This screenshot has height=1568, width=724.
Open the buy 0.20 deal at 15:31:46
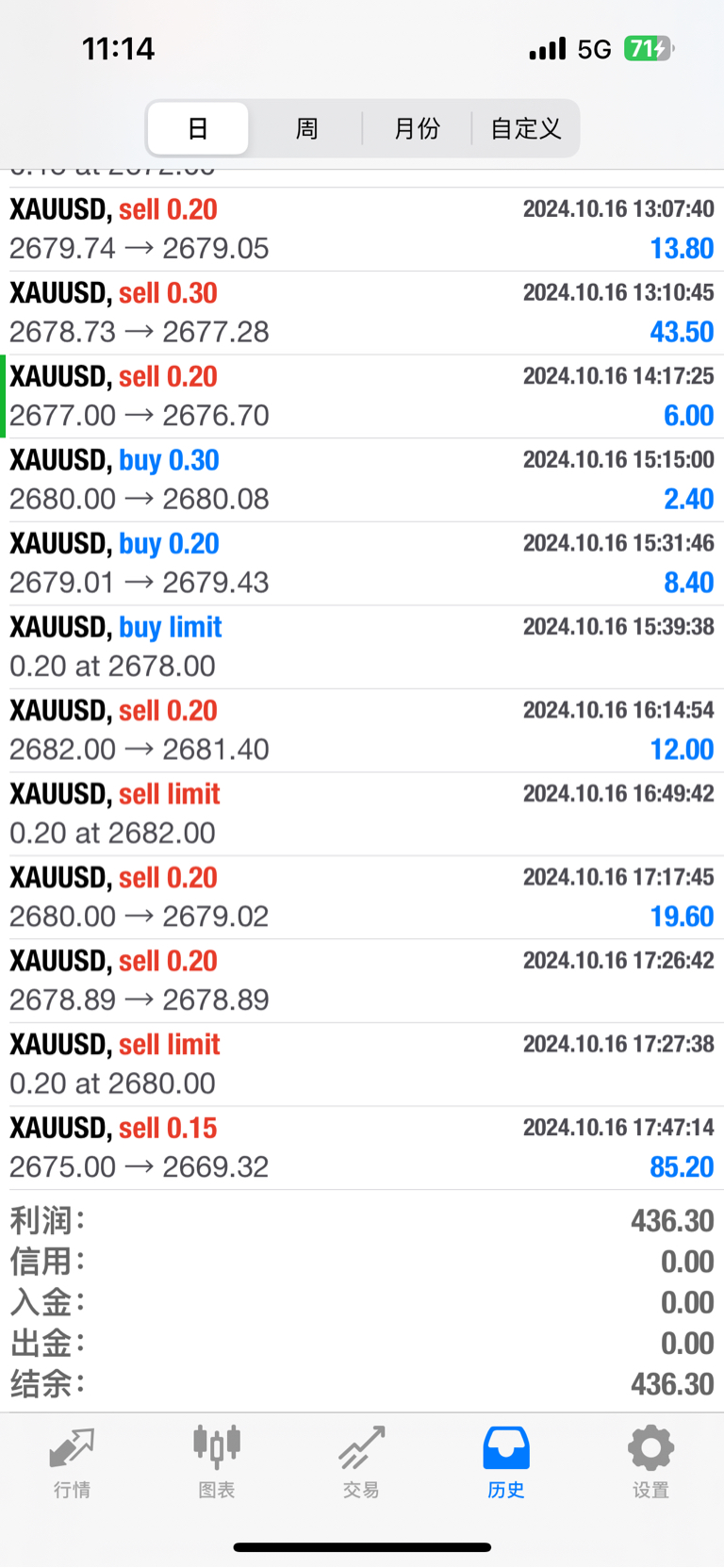pos(362,563)
